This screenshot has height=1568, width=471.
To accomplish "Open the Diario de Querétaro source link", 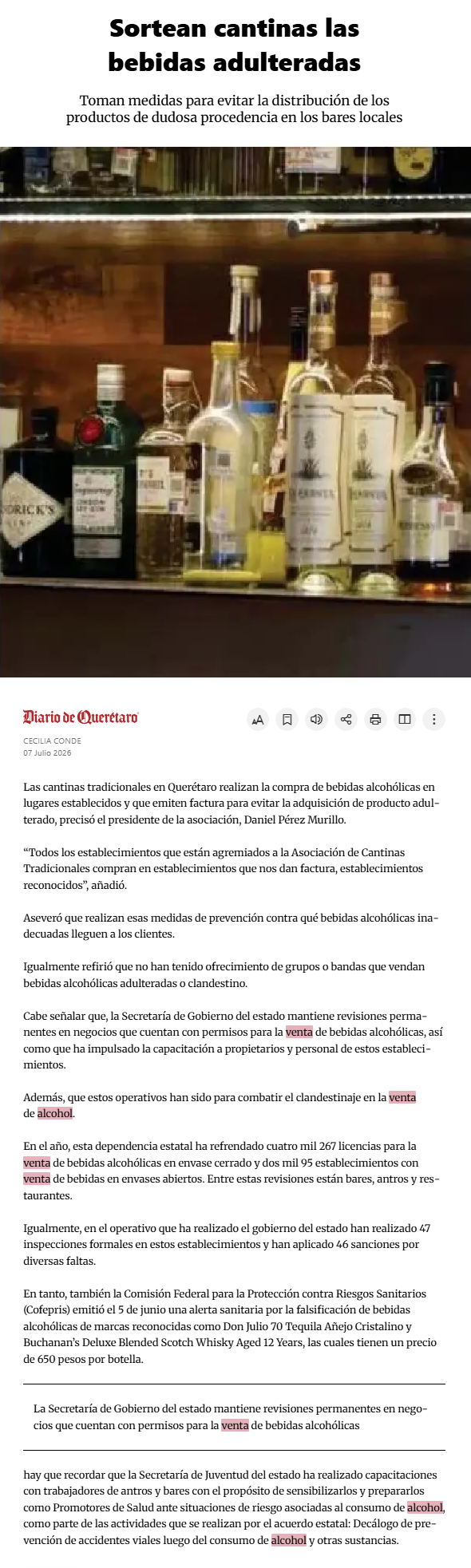I will [81, 717].
